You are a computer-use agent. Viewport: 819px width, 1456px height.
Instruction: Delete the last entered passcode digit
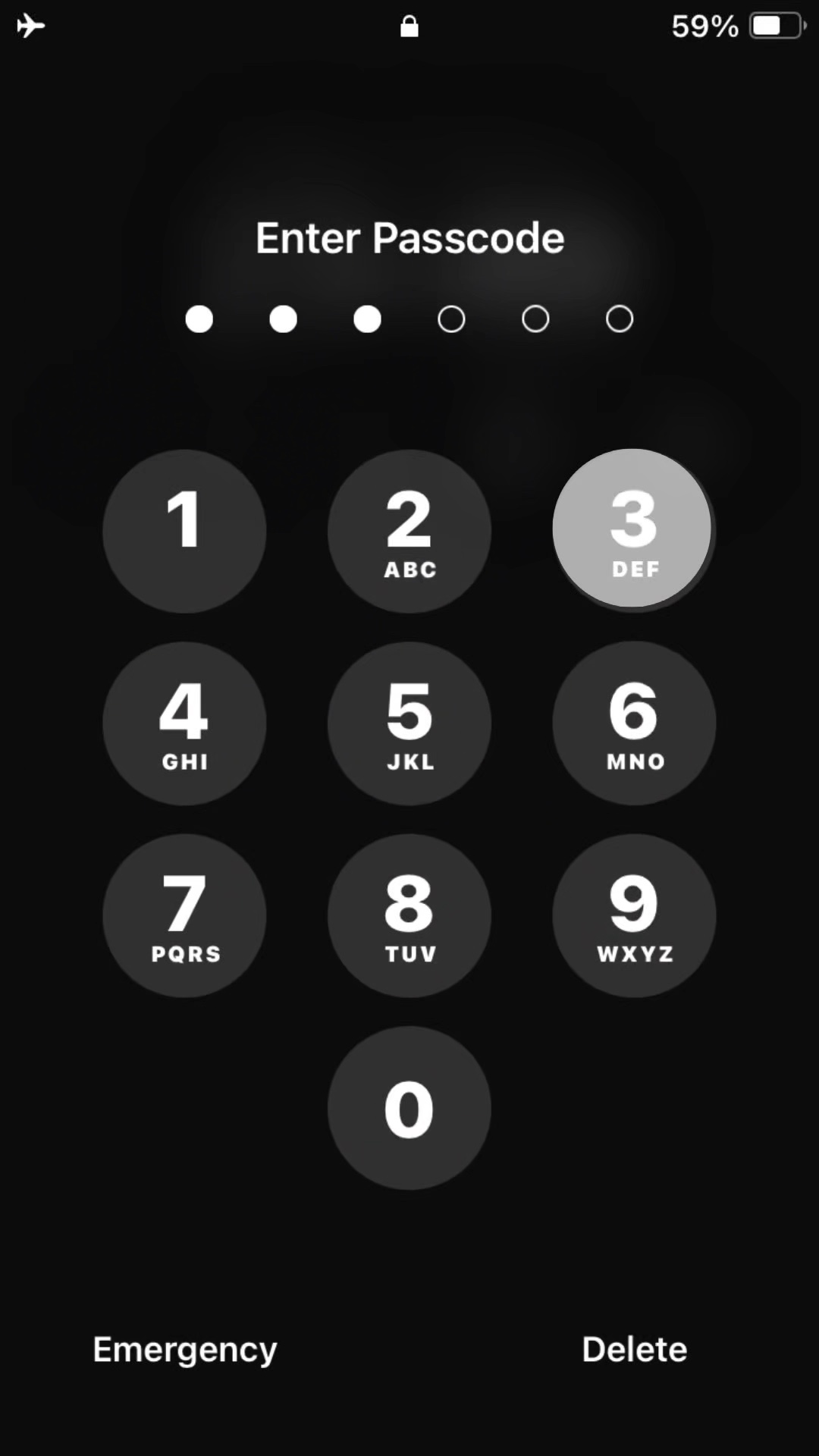[634, 1350]
